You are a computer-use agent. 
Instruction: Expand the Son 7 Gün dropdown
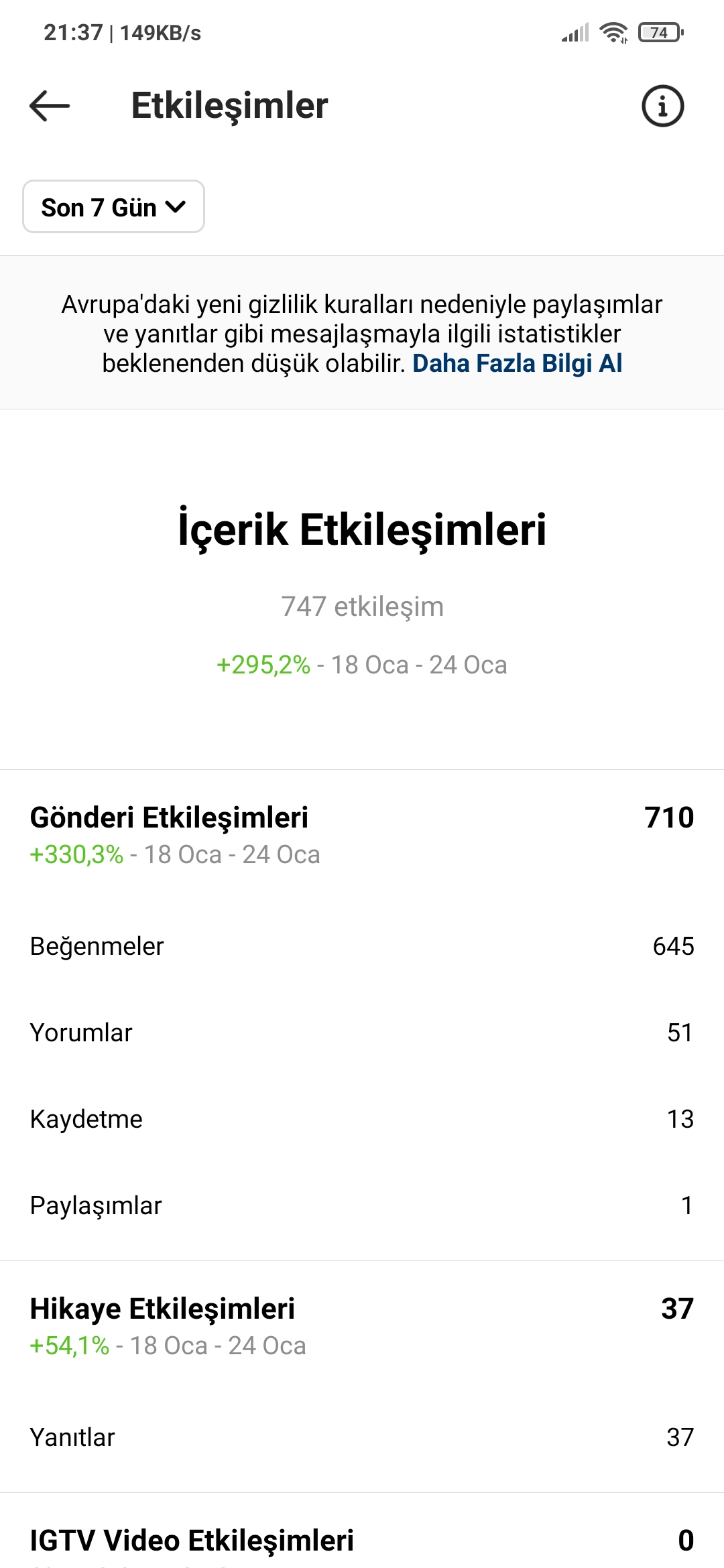[x=113, y=207]
